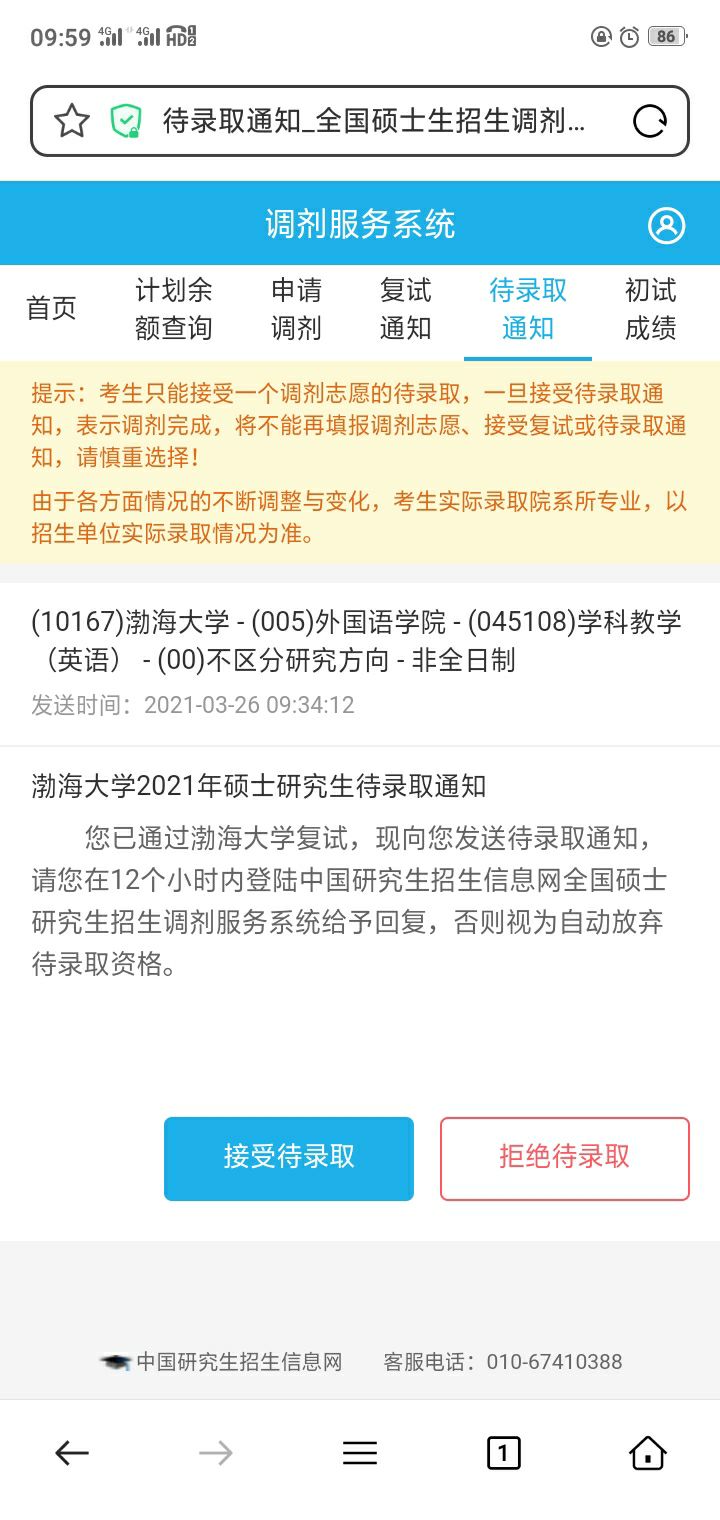Decline the offer with 拒绝待录取

[565, 1158]
